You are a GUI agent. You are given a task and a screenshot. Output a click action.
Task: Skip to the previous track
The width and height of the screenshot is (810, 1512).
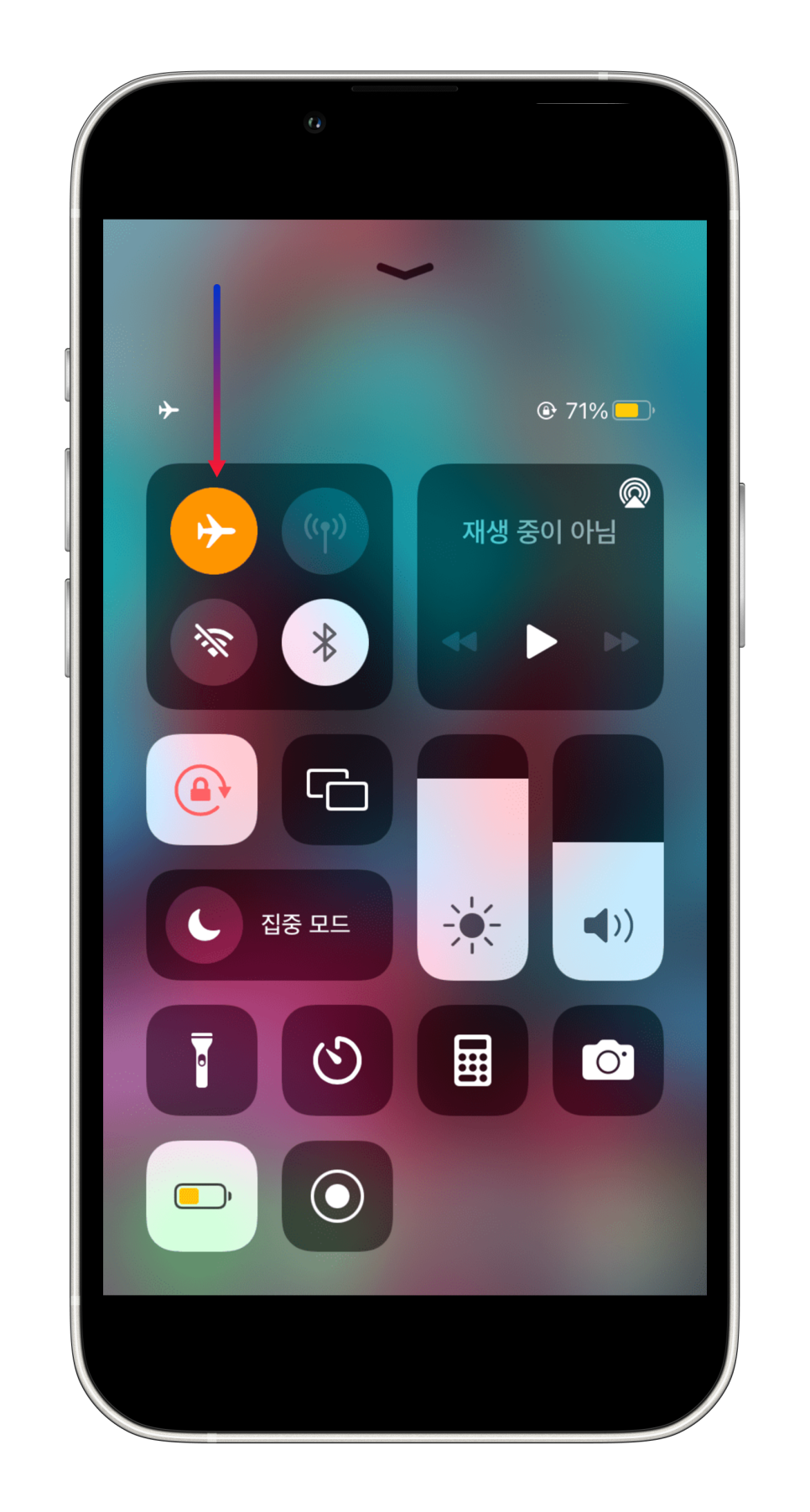(460, 642)
